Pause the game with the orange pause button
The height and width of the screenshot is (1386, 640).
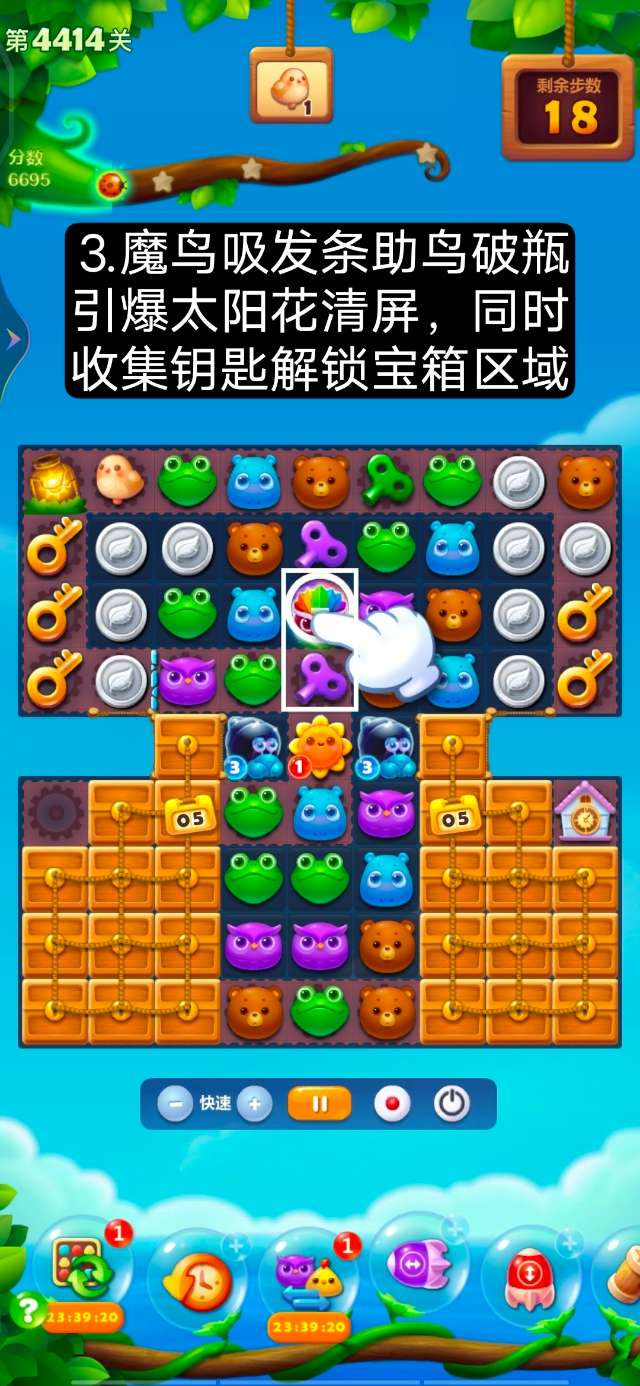click(320, 1104)
